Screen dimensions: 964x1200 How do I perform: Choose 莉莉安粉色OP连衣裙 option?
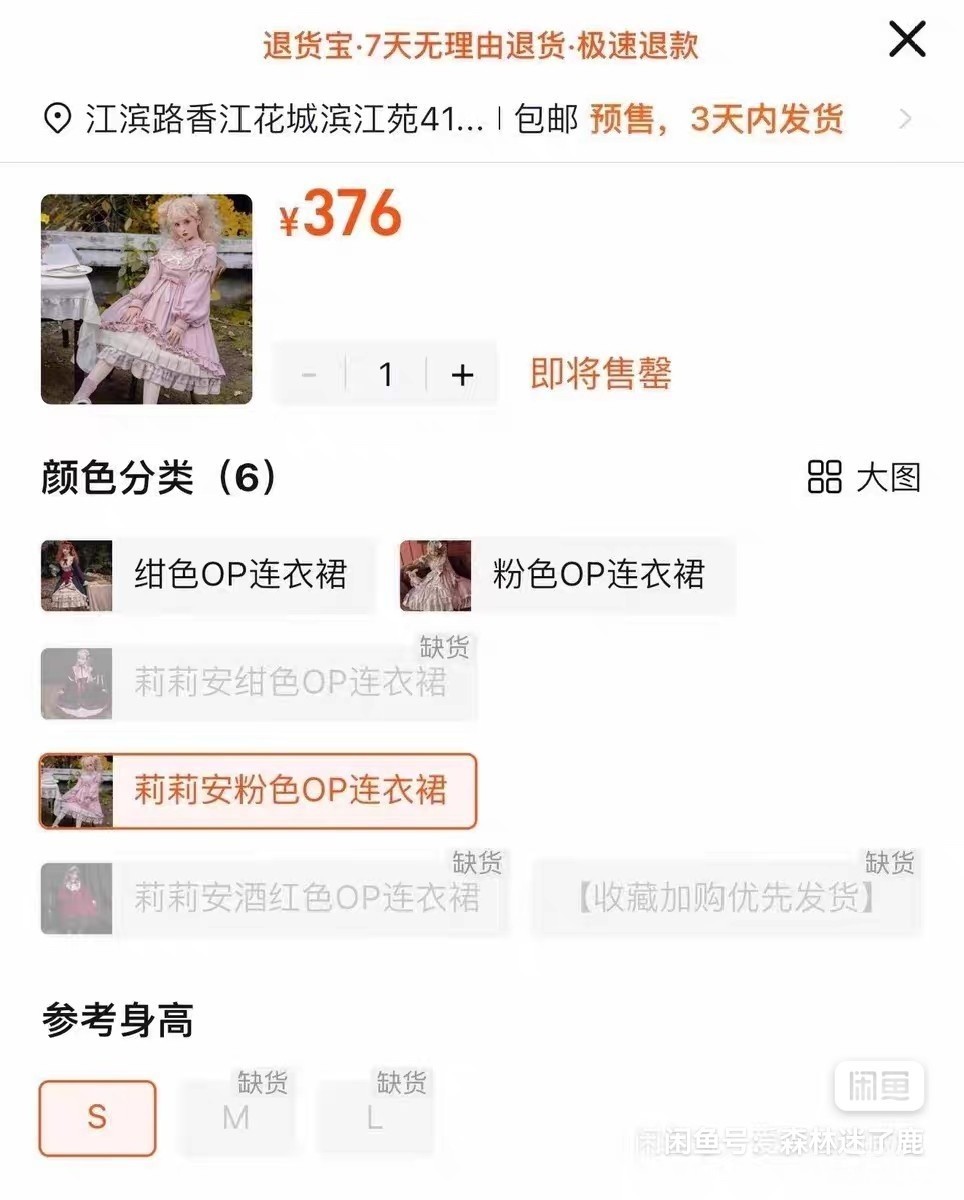(258, 791)
